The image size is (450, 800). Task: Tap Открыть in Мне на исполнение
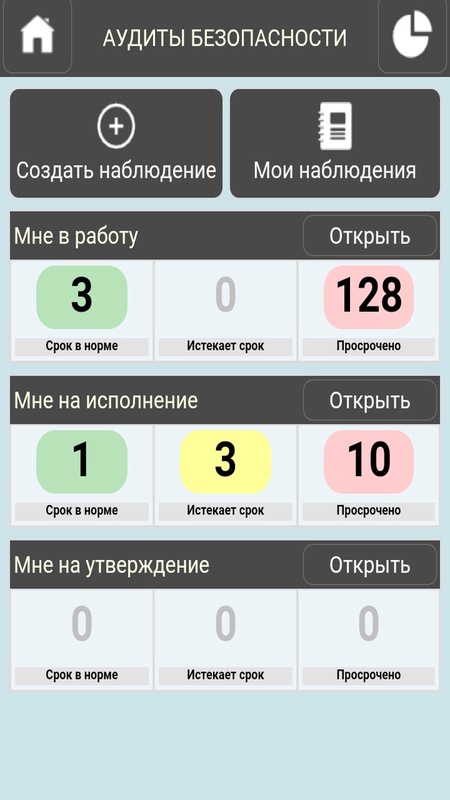(x=370, y=401)
